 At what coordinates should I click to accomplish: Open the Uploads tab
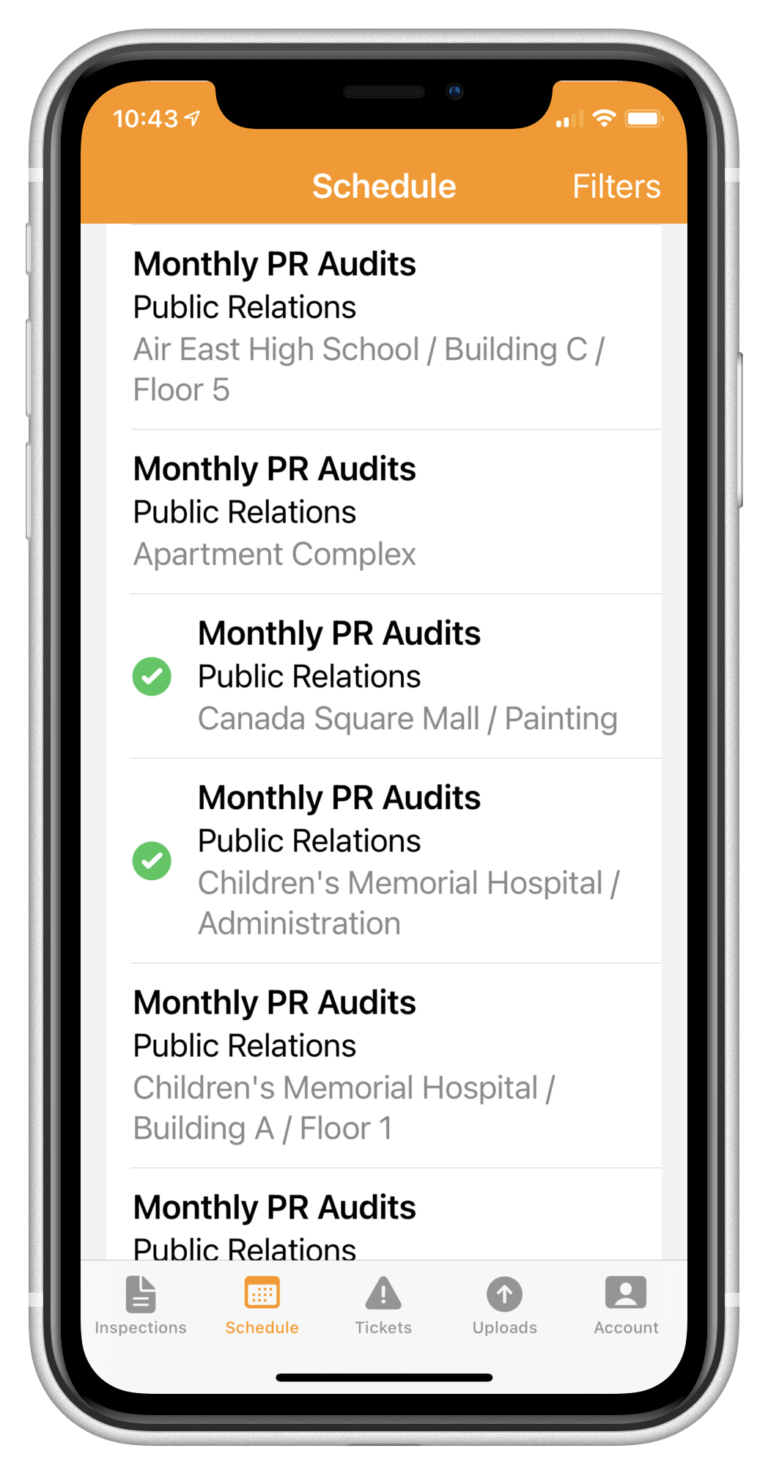coord(504,1307)
